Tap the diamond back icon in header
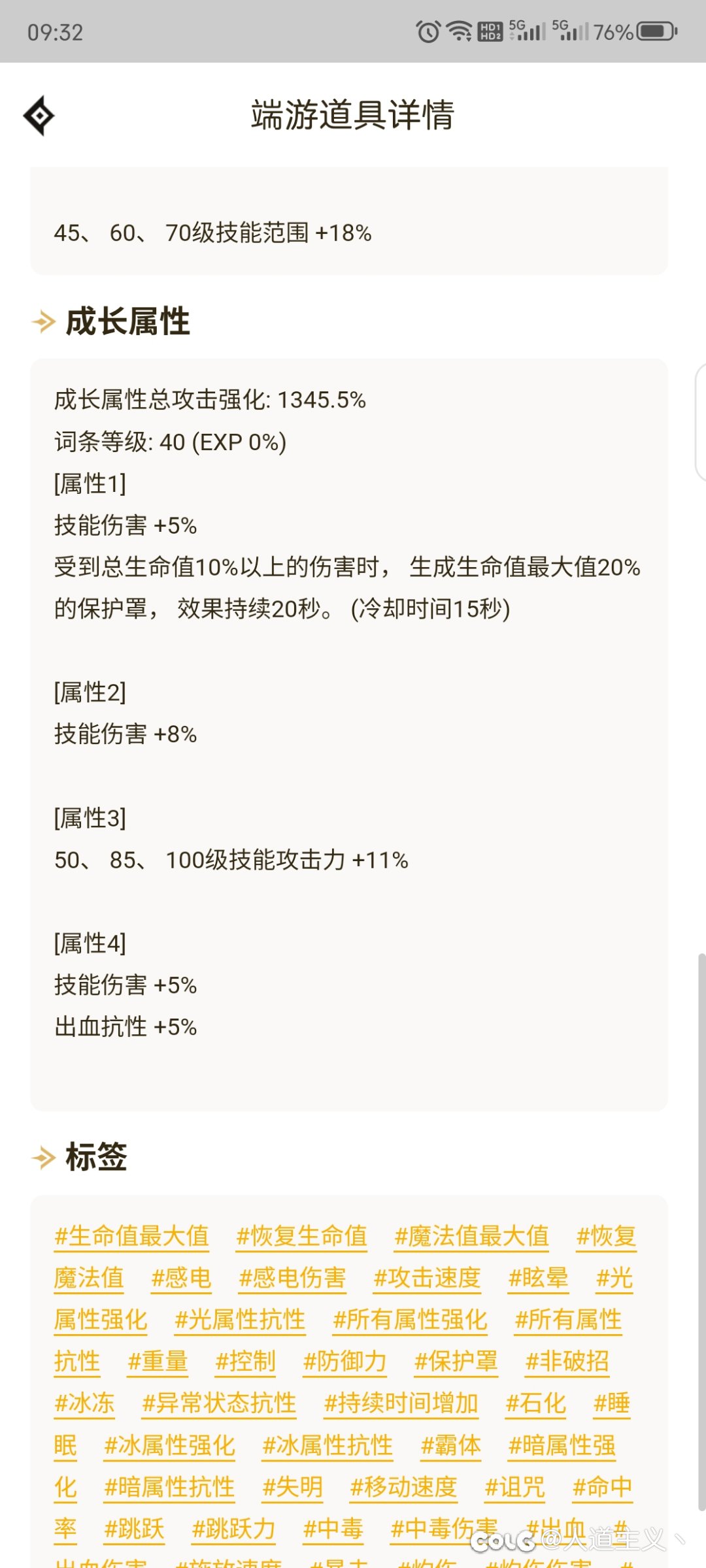 39,116
